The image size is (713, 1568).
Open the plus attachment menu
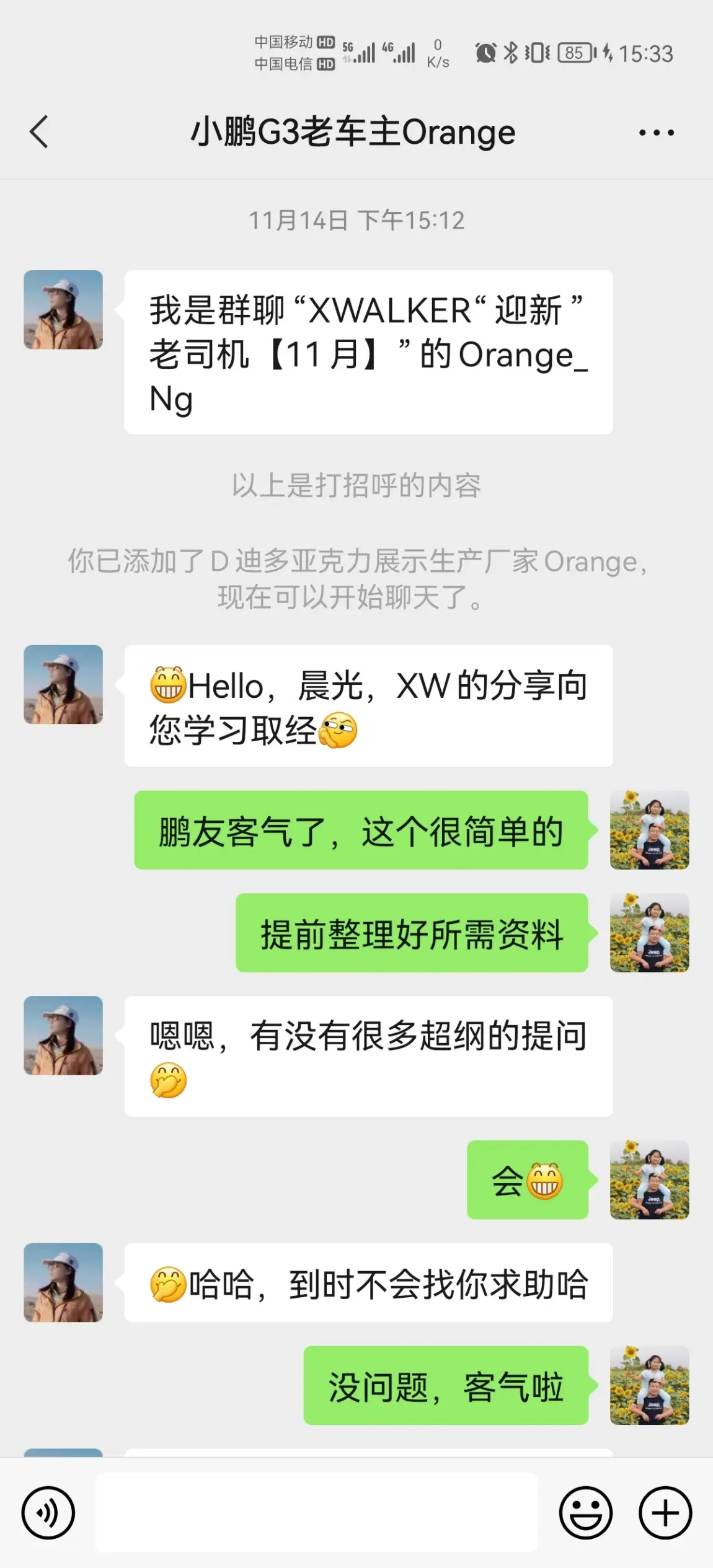click(x=665, y=1512)
